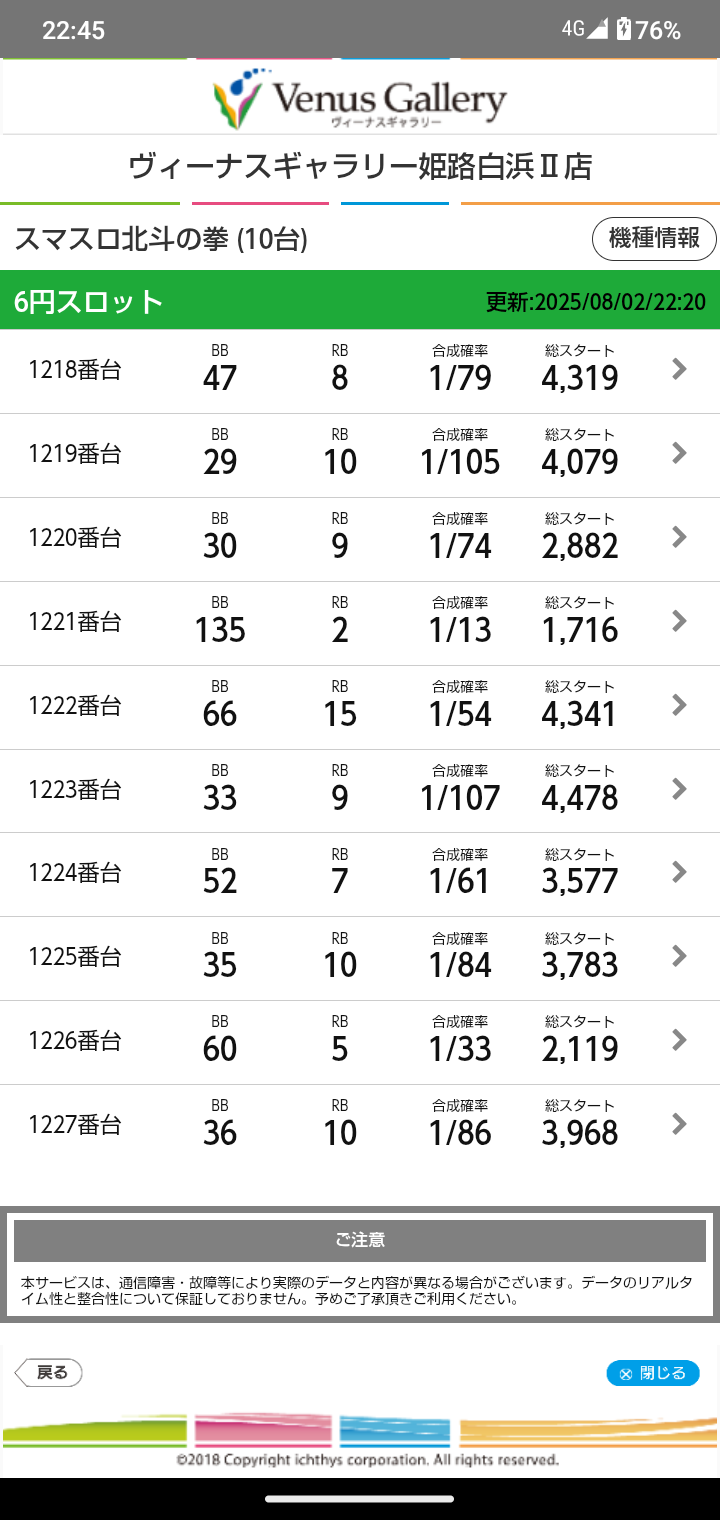Open machine 1222番台 details
The width and height of the screenshot is (720, 1520).
click(x=360, y=707)
